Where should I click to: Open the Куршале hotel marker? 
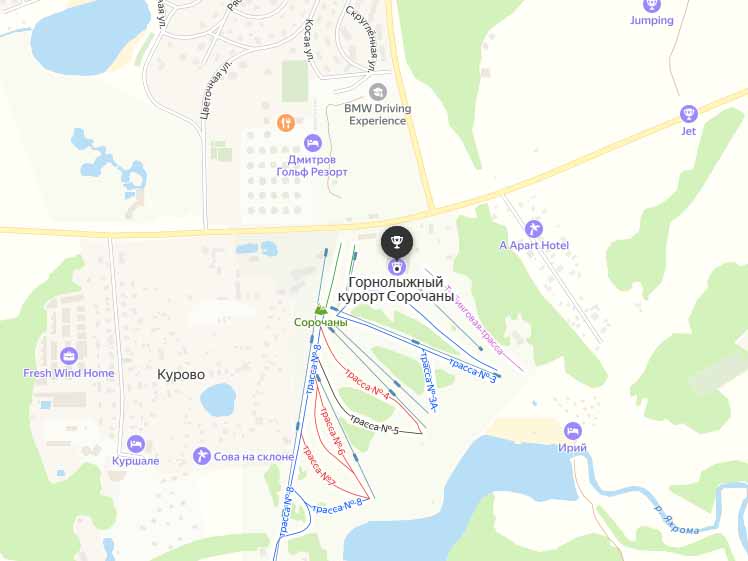click(x=136, y=443)
